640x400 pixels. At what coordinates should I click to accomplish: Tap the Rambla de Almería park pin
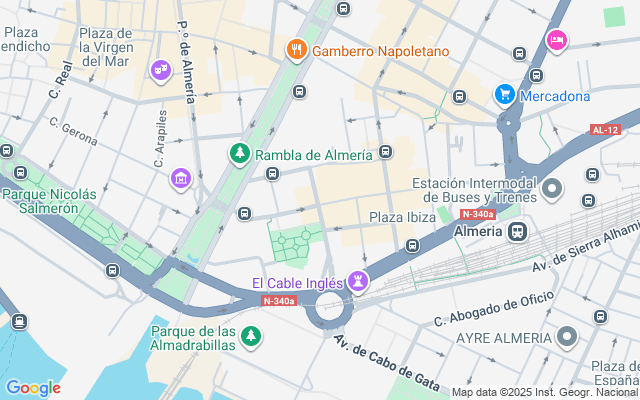click(240, 154)
